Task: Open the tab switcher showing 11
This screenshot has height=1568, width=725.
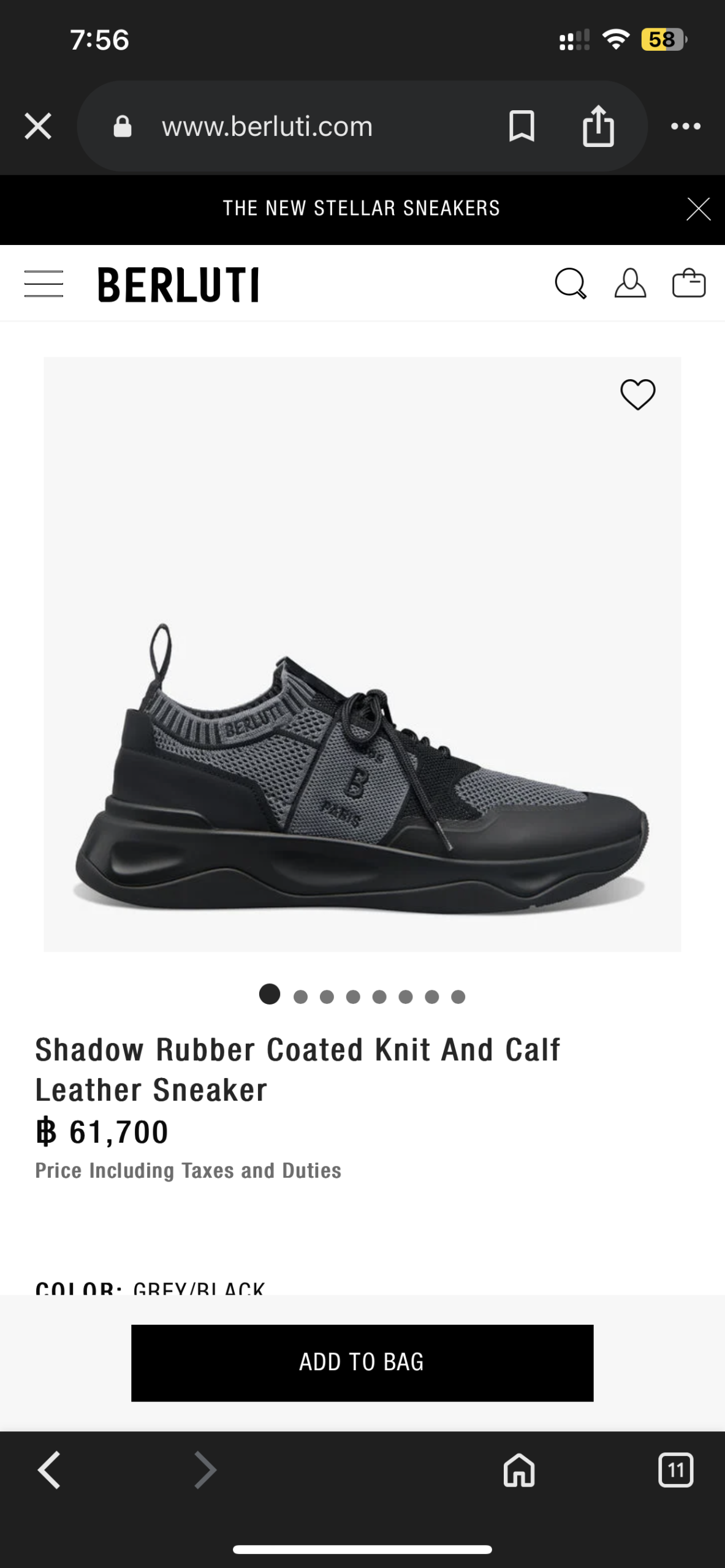Action: click(x=675, y=1469)
